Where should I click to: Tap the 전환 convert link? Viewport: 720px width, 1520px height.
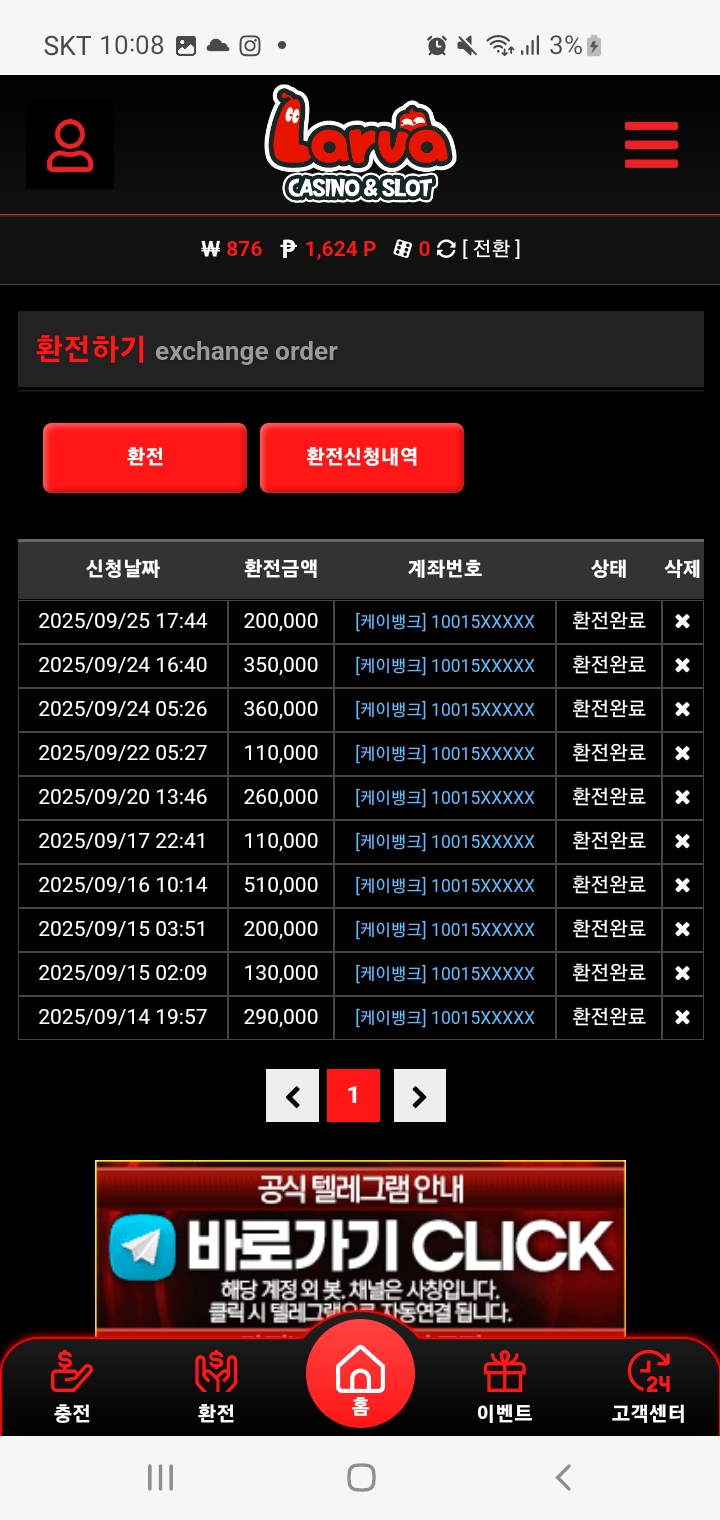tap(491, 249)
